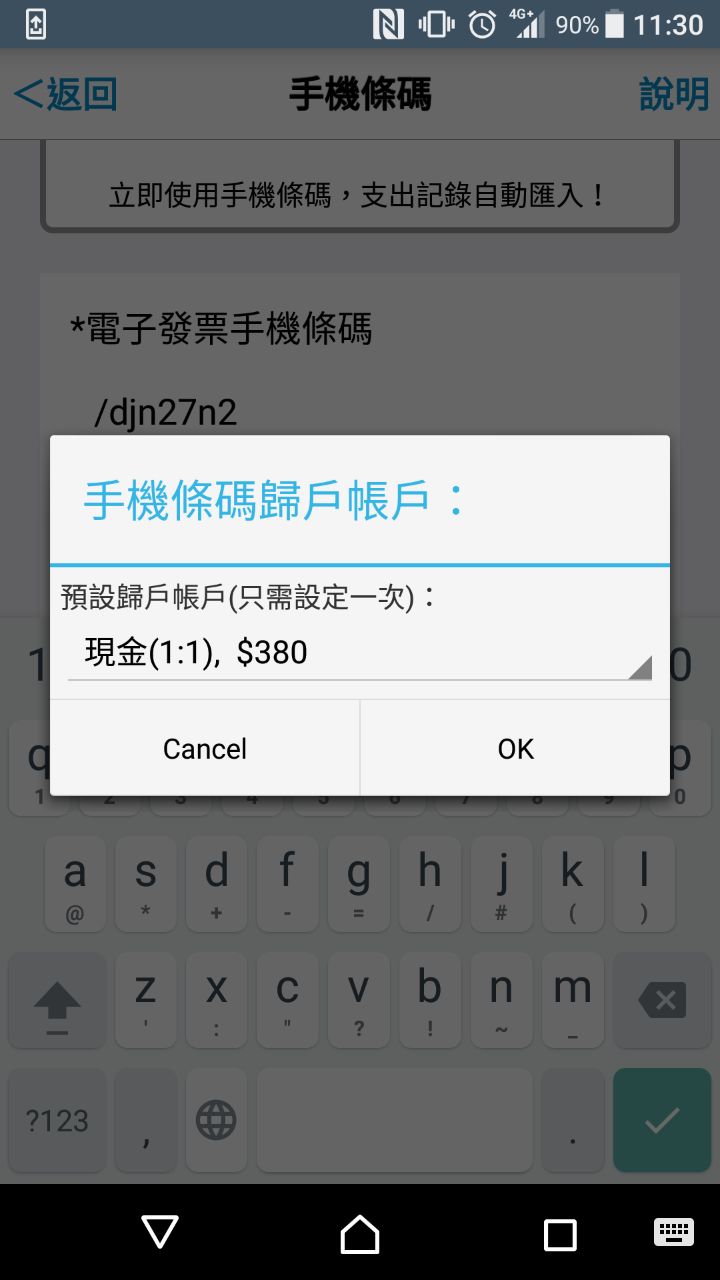This screenshot has height=1280, width=720.
Task: Tap the keyboard backspace key
Action: [x=661, y=1000]
